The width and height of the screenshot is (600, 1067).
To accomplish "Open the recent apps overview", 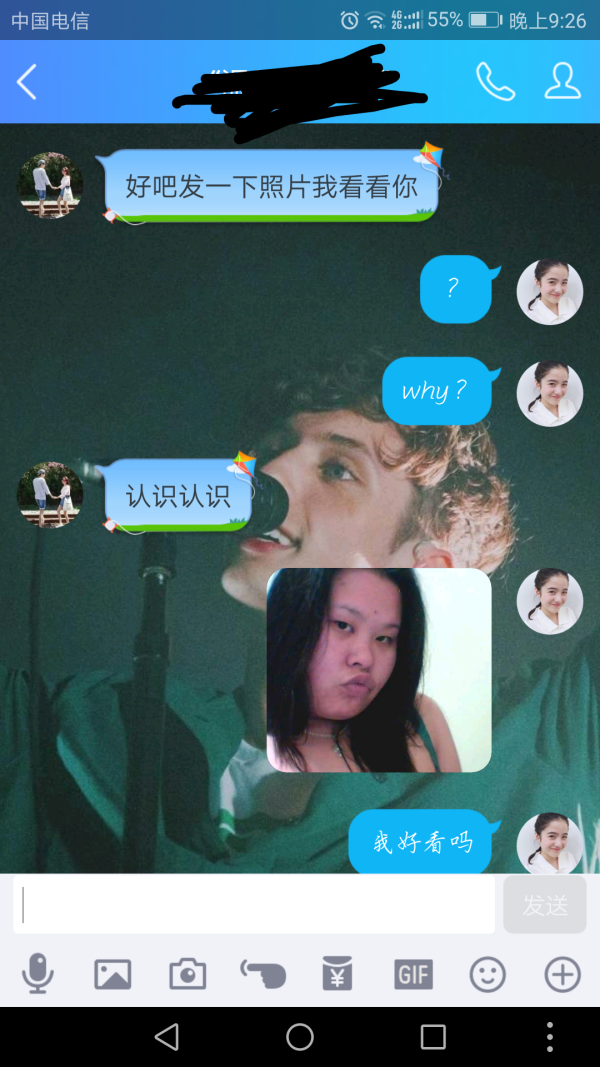I will pyautogui.click(x=433, y=1037).
